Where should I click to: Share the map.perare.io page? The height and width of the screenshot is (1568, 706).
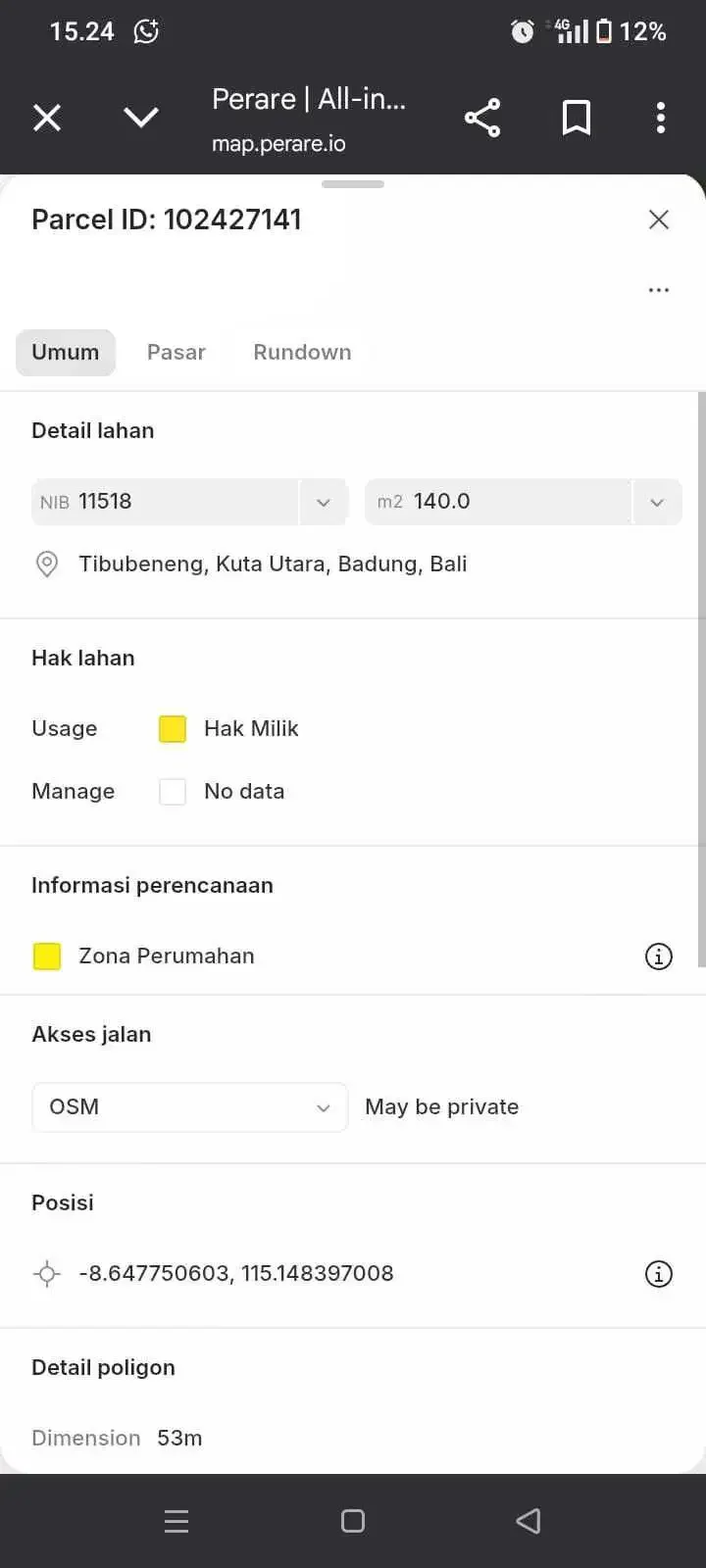click(482, 118)
